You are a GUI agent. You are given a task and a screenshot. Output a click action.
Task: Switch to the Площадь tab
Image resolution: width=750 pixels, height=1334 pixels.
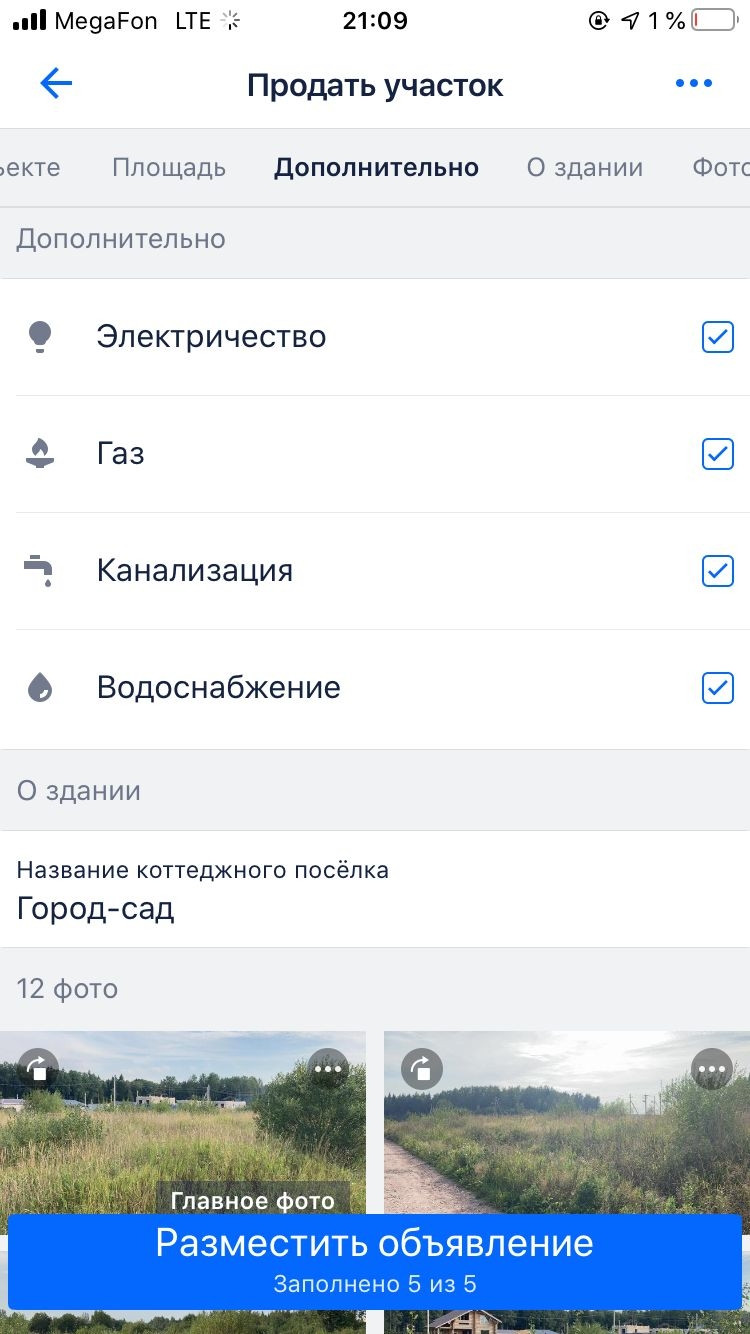click(x=169, y=168)
